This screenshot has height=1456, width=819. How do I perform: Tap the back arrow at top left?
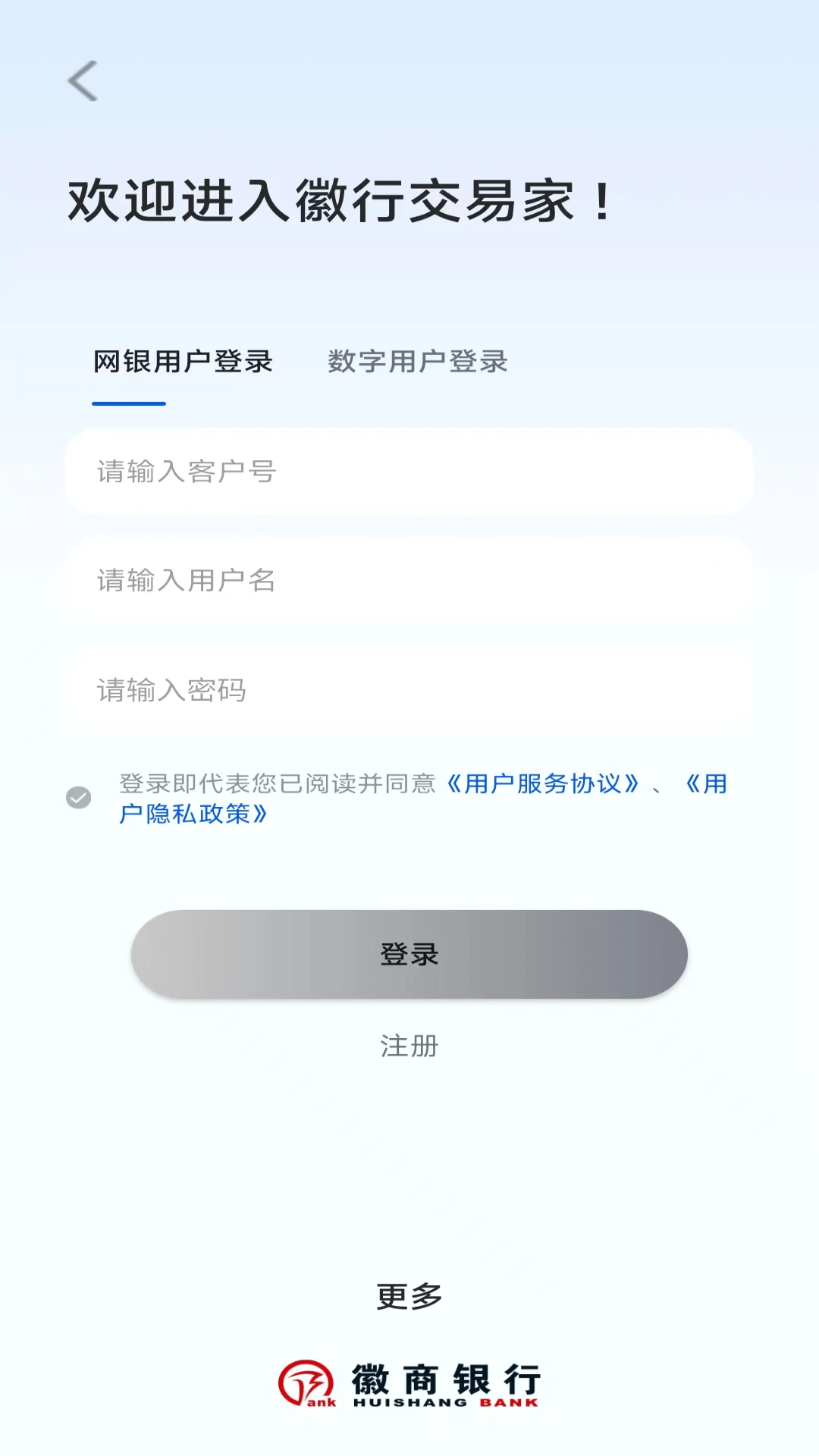[x=81, y=81]
